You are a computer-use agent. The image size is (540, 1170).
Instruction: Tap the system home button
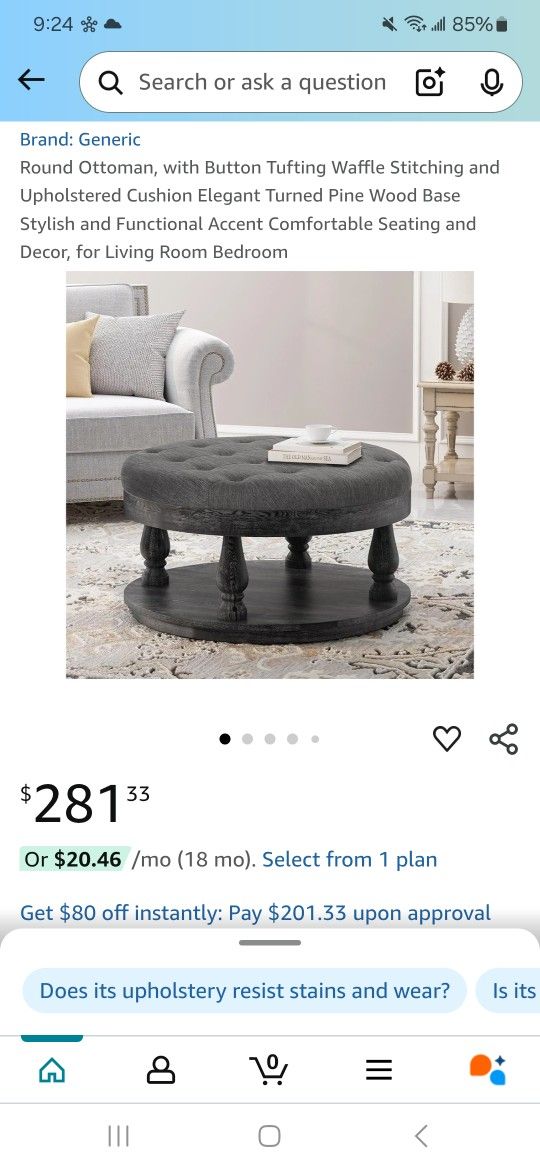[269, 1136]
